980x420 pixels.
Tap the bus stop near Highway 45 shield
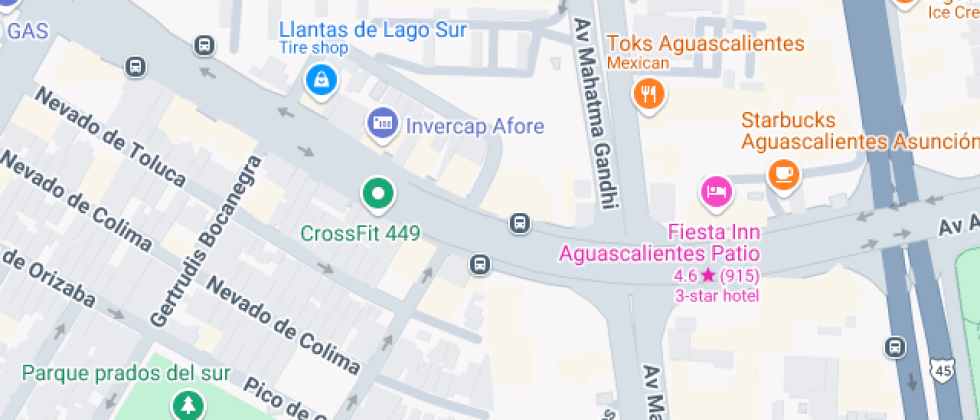[x=895, y=346]
